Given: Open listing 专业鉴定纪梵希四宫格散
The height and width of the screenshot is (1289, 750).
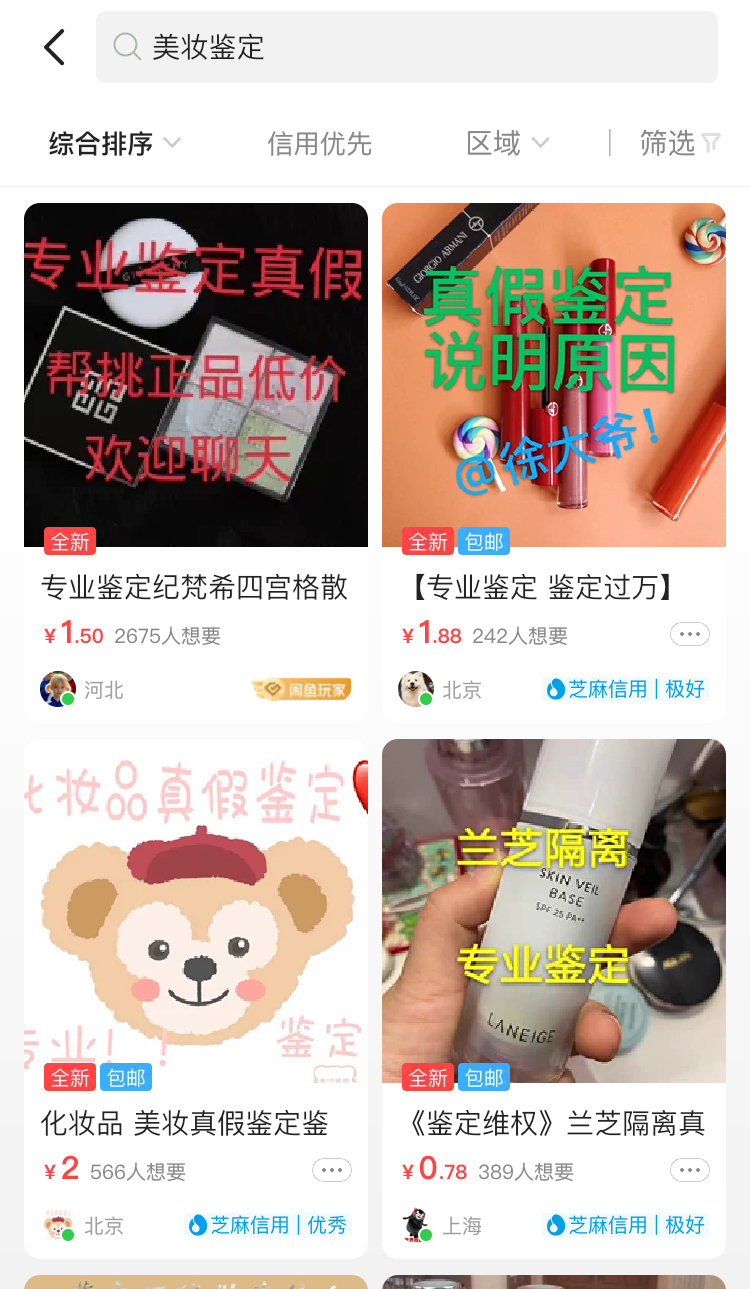Looking at the screenshot, I should 195,587.
